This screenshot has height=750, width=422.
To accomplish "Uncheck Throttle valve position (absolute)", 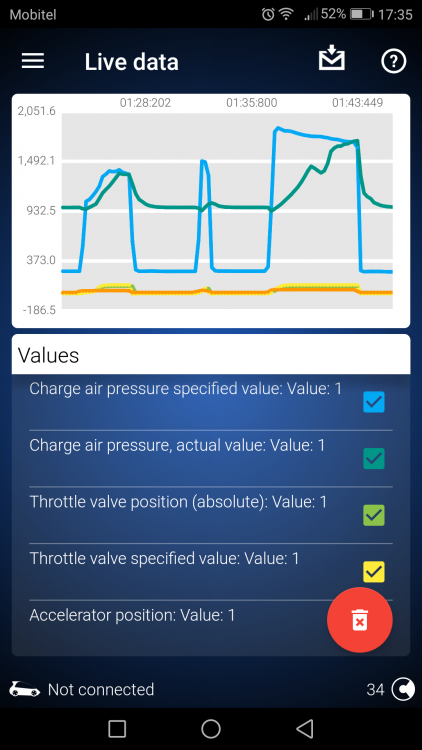I will [x=374, y=515].
